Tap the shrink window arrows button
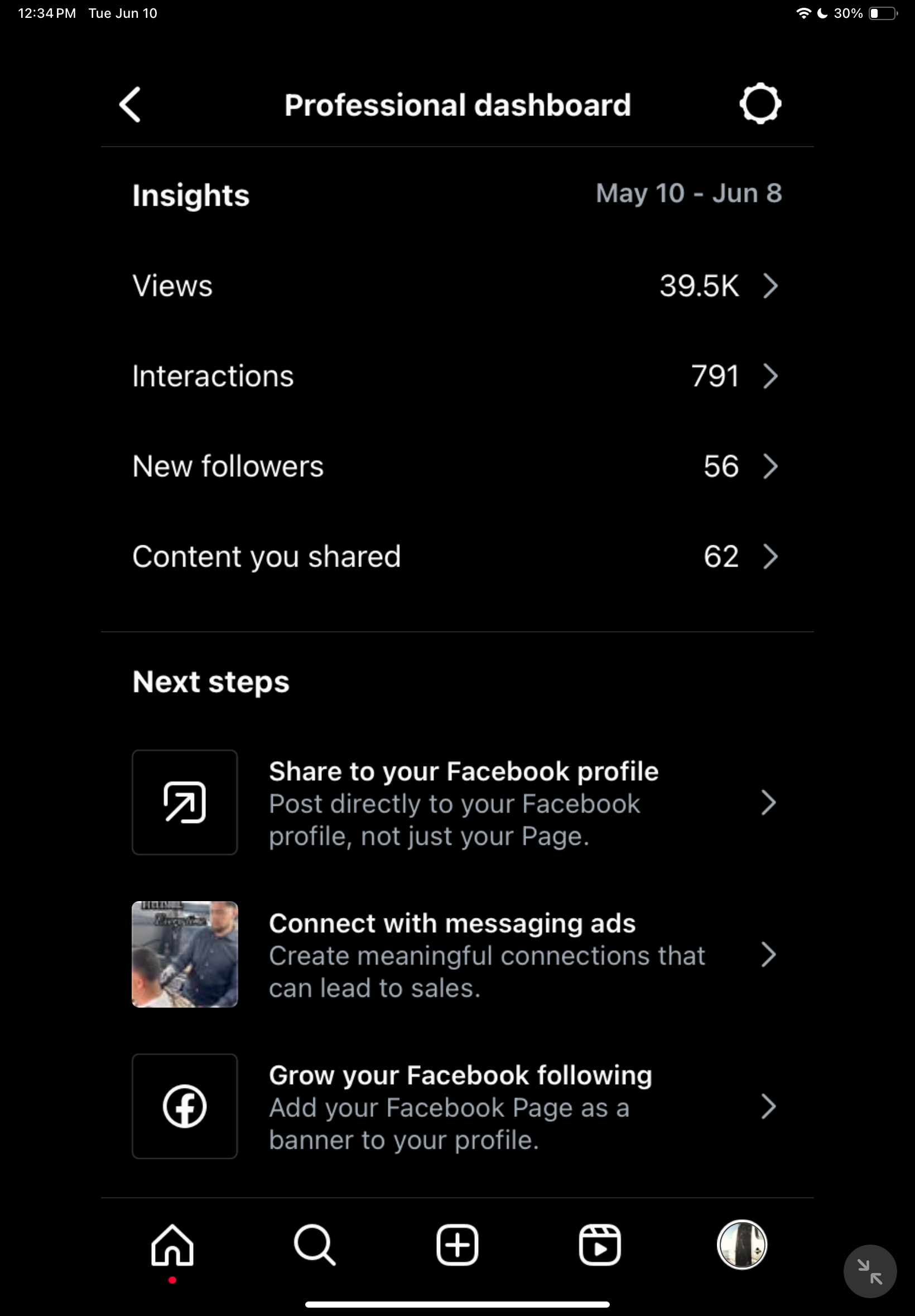This screenshot has height=1316, width=915. [x=869, y=1271]
